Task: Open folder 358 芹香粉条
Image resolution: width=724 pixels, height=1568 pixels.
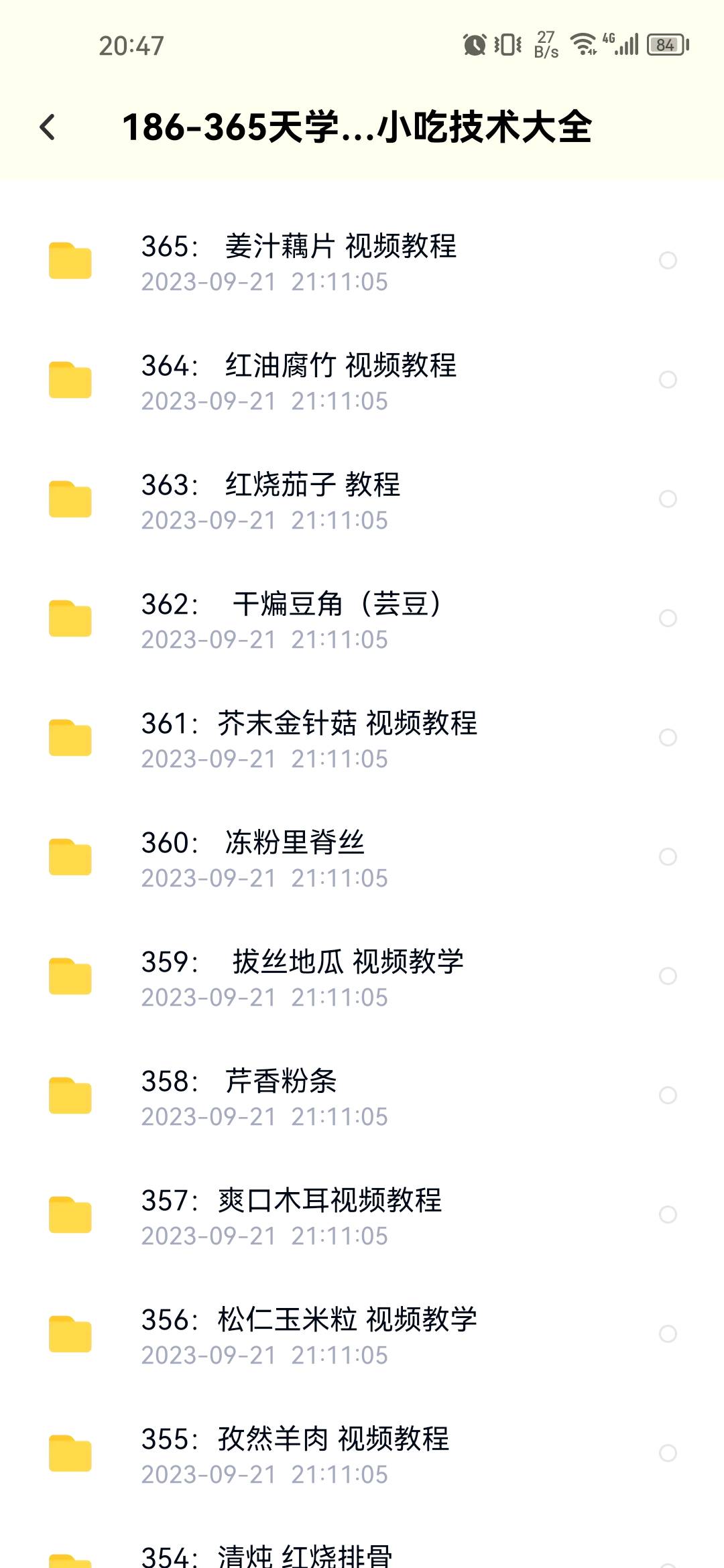Action: (362, 1096)
